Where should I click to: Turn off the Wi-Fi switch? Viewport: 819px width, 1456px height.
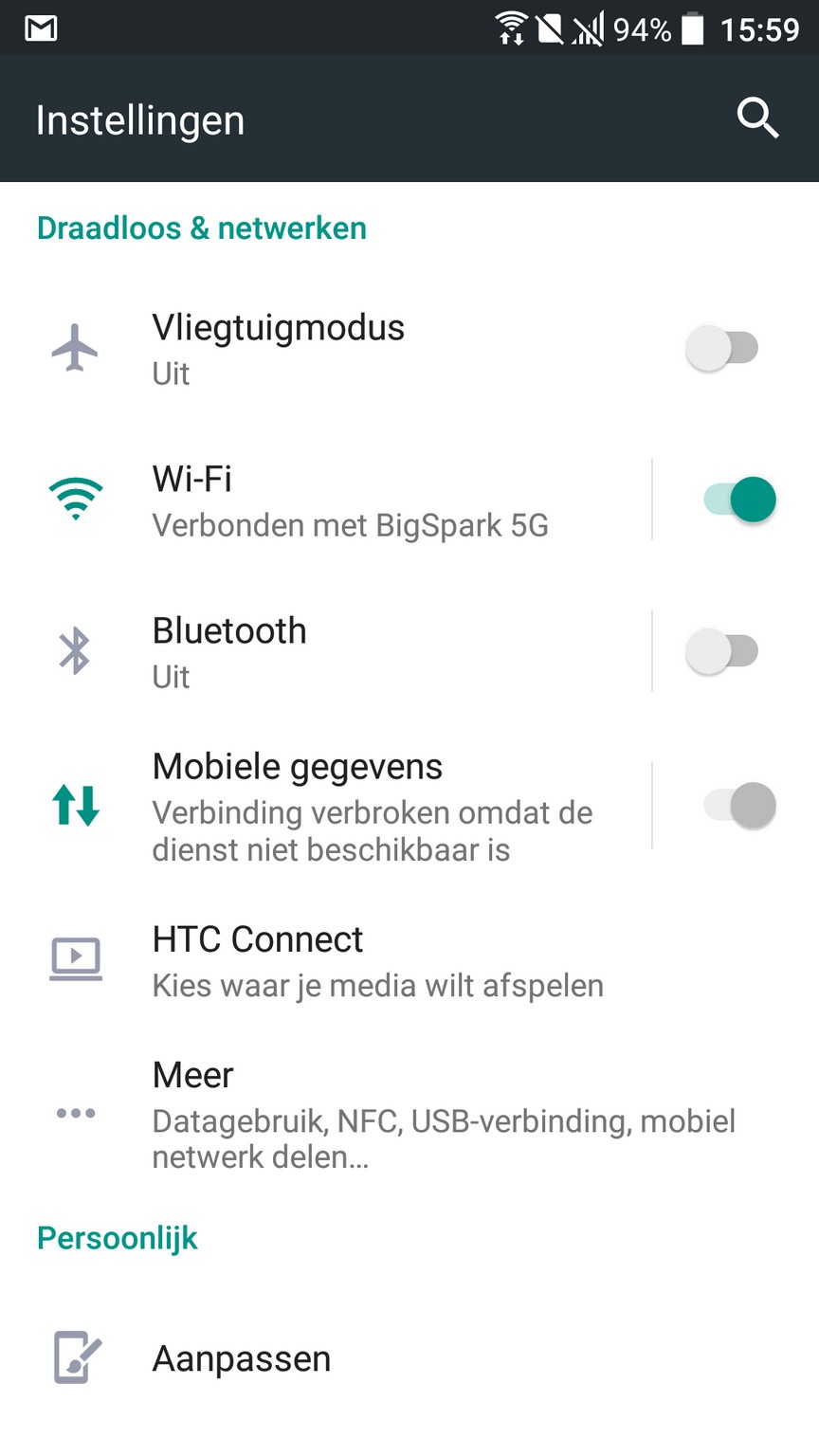point(739,500)
